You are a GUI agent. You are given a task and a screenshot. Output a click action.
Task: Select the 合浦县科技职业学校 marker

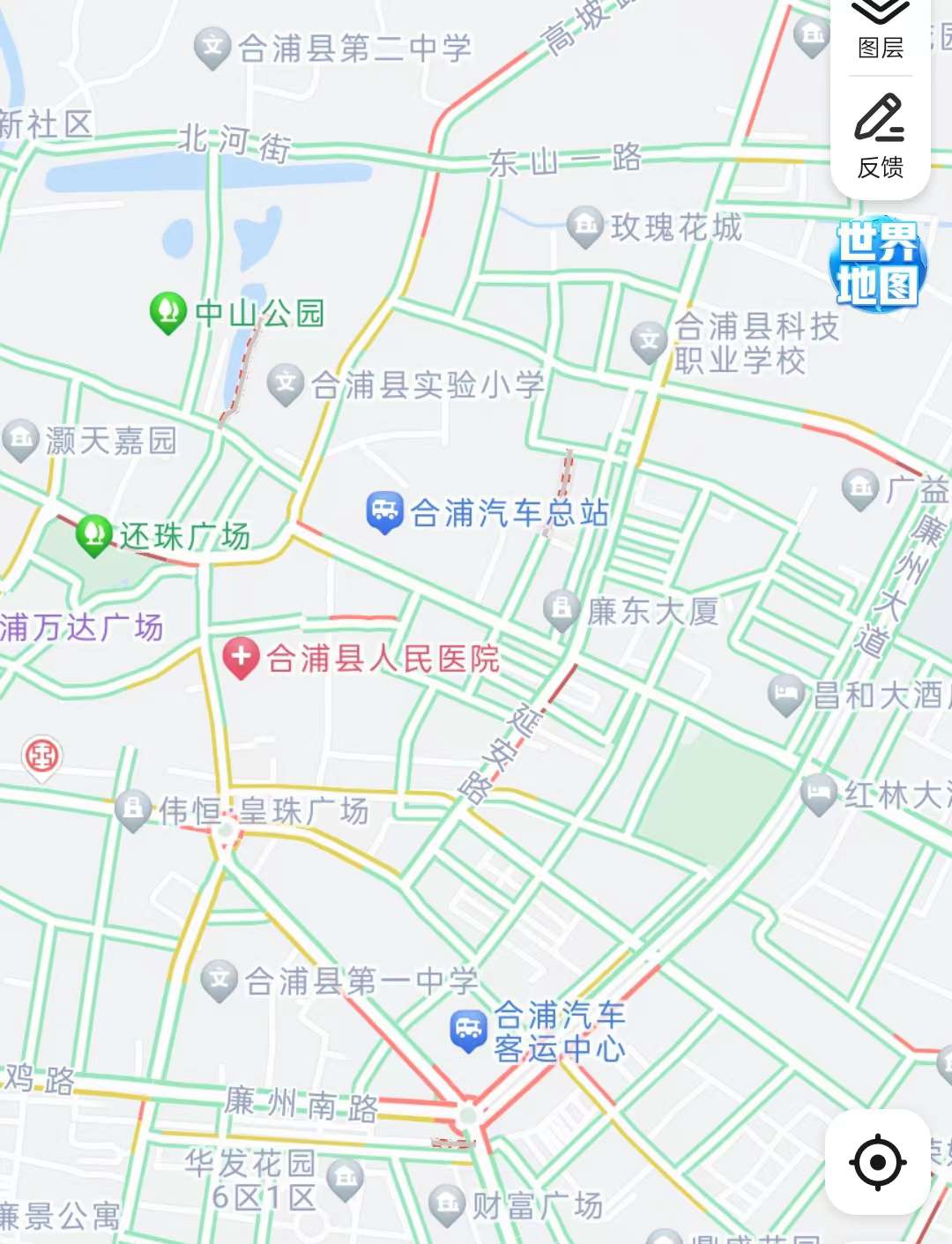pos(649,342)
